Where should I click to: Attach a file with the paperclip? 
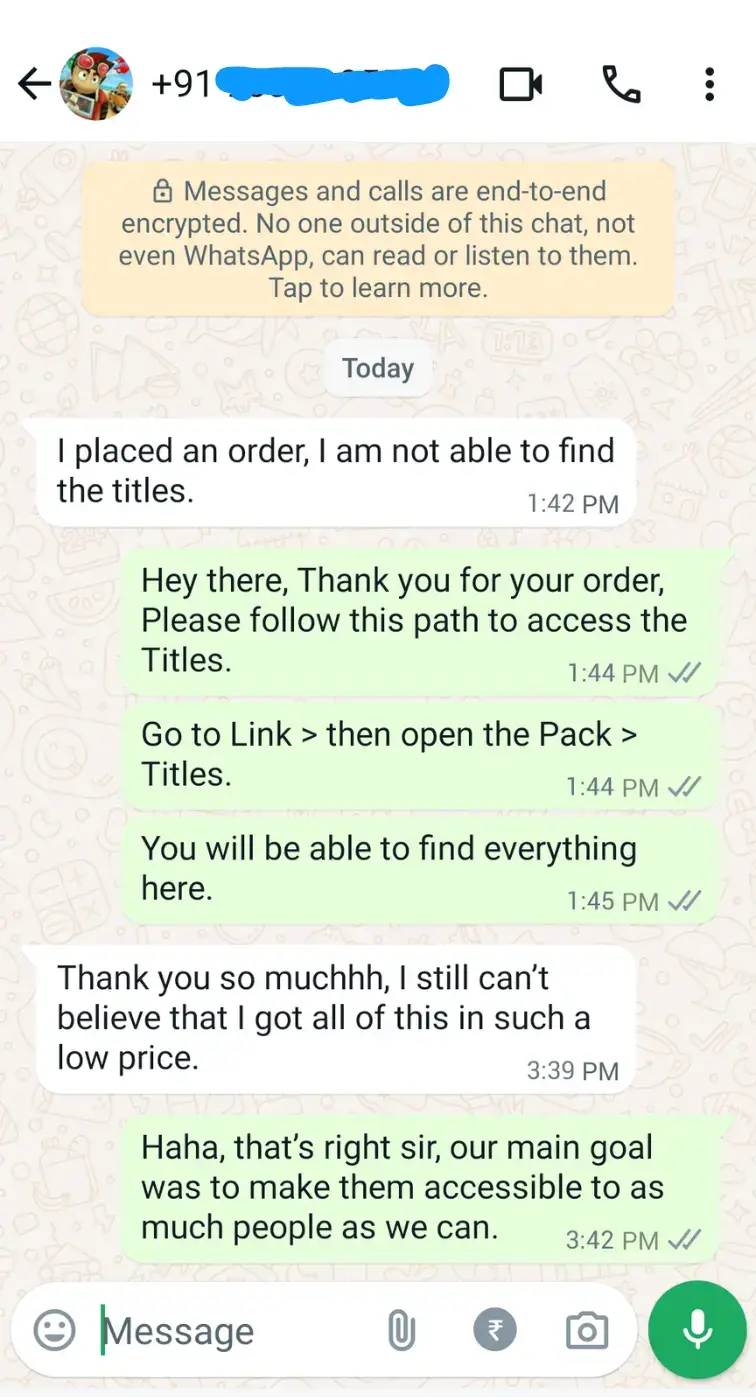tap(400, 1331)
